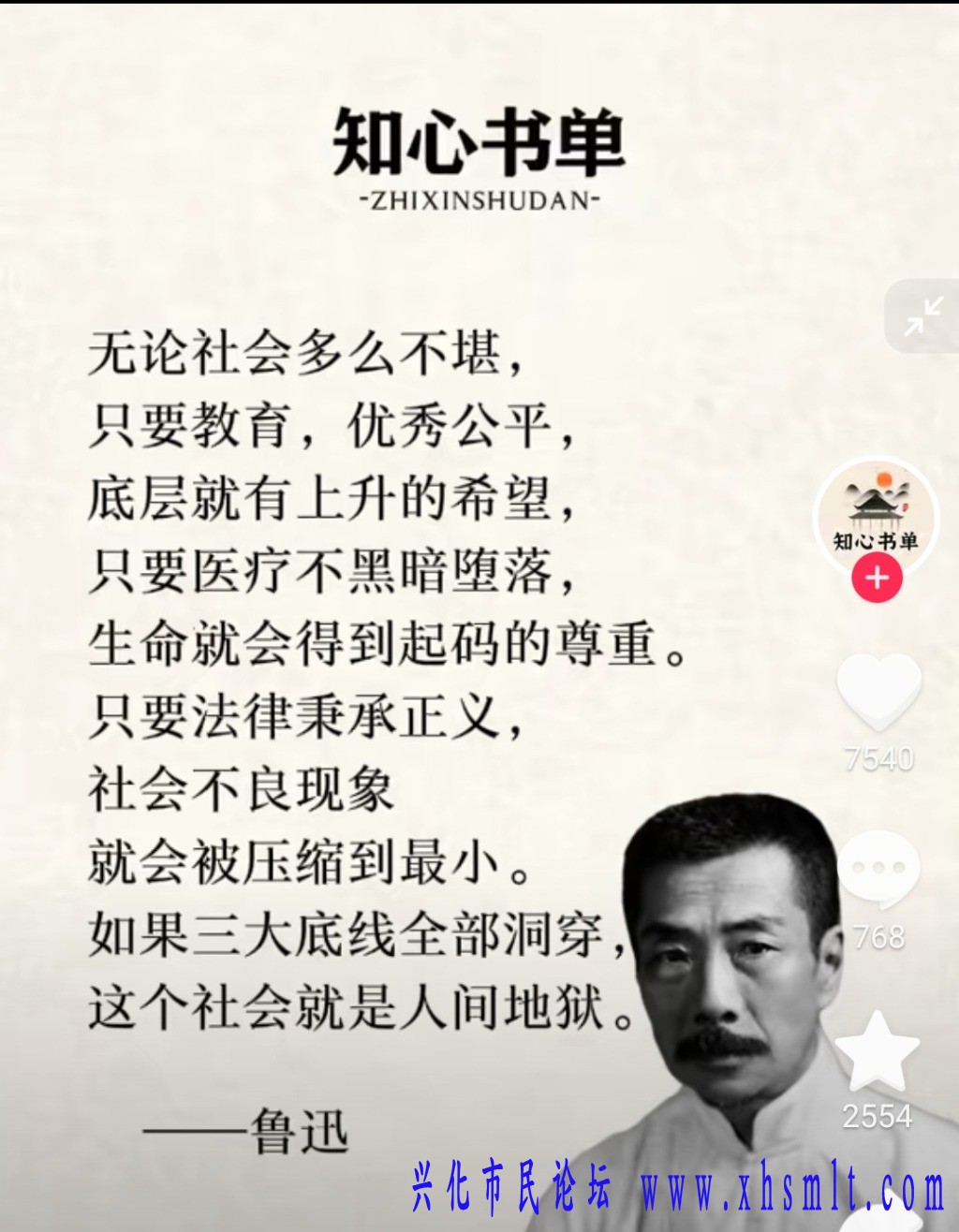Follow 知心书单 with the red plus button
This screenshot has width=959, height=1232.
pos(877,577)
